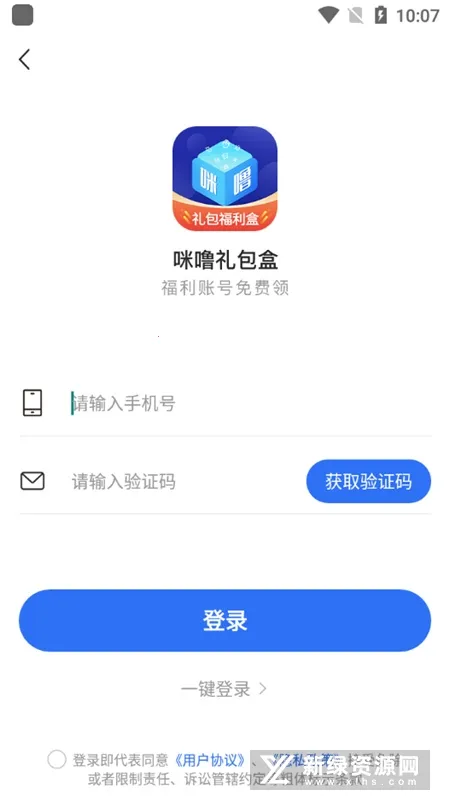450x800 pixels.
Task: Go back using the top-left arrow
Action: pyautogui.click(x=24, y=59)
